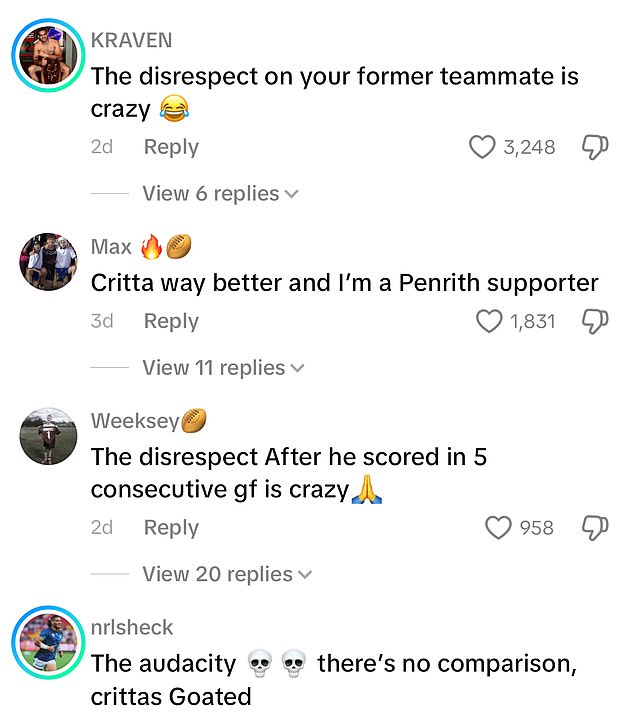This screenshot has height=713, width=634.
Task: Reply to KRAVEN's comment
Action: tap(171, 147)
